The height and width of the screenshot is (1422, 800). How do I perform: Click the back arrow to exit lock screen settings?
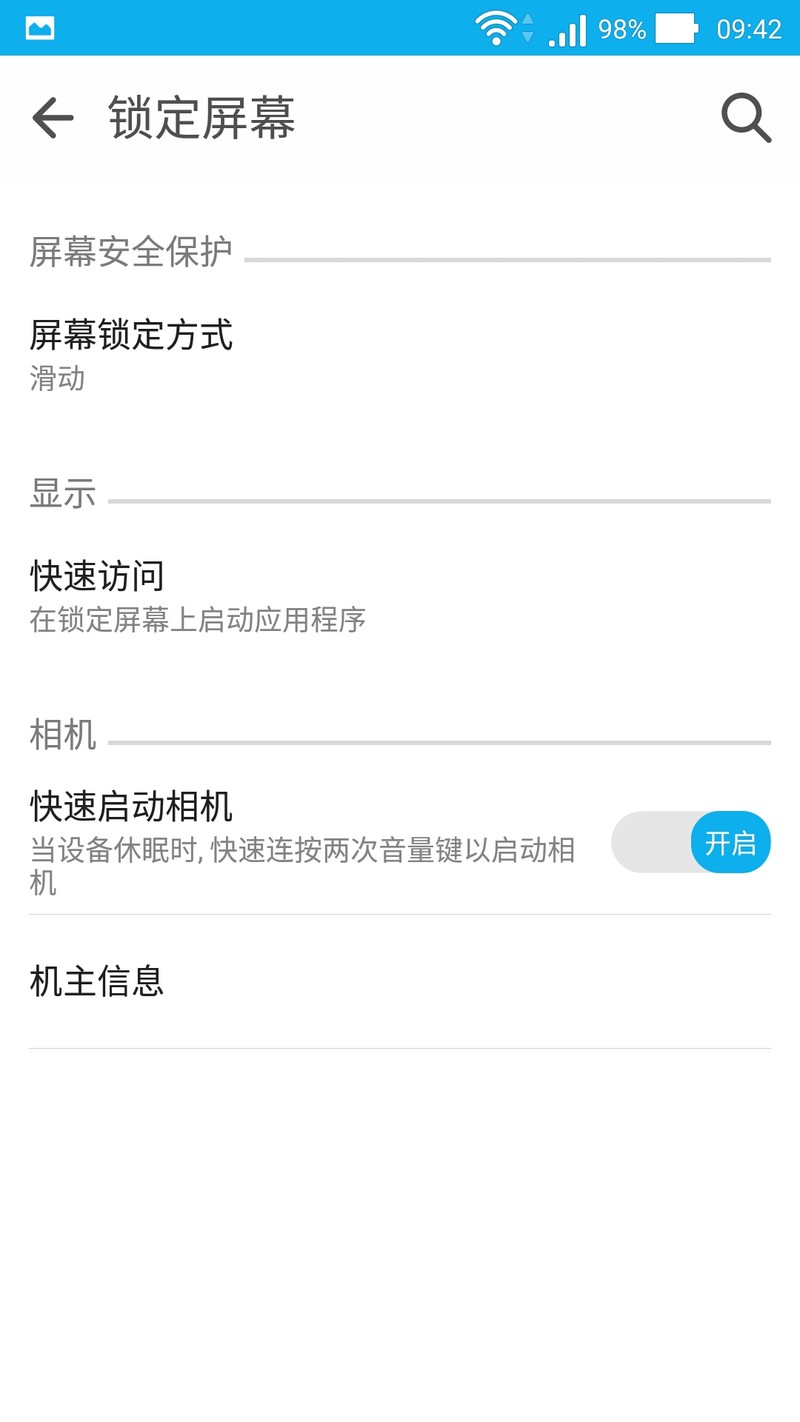(x=49, y=118)
